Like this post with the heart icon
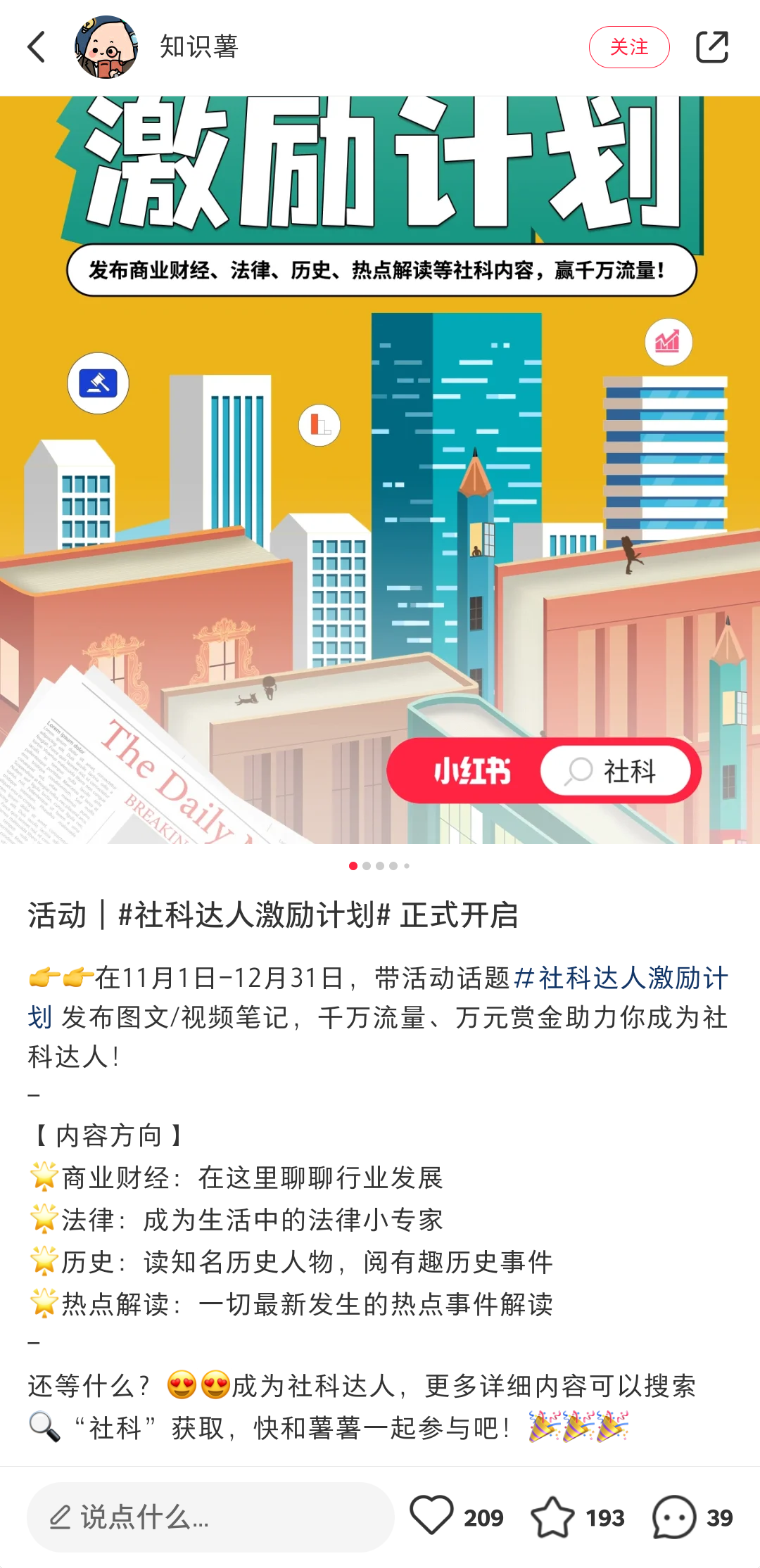This screenshot has height=1568, width=760. [431, 1516]
